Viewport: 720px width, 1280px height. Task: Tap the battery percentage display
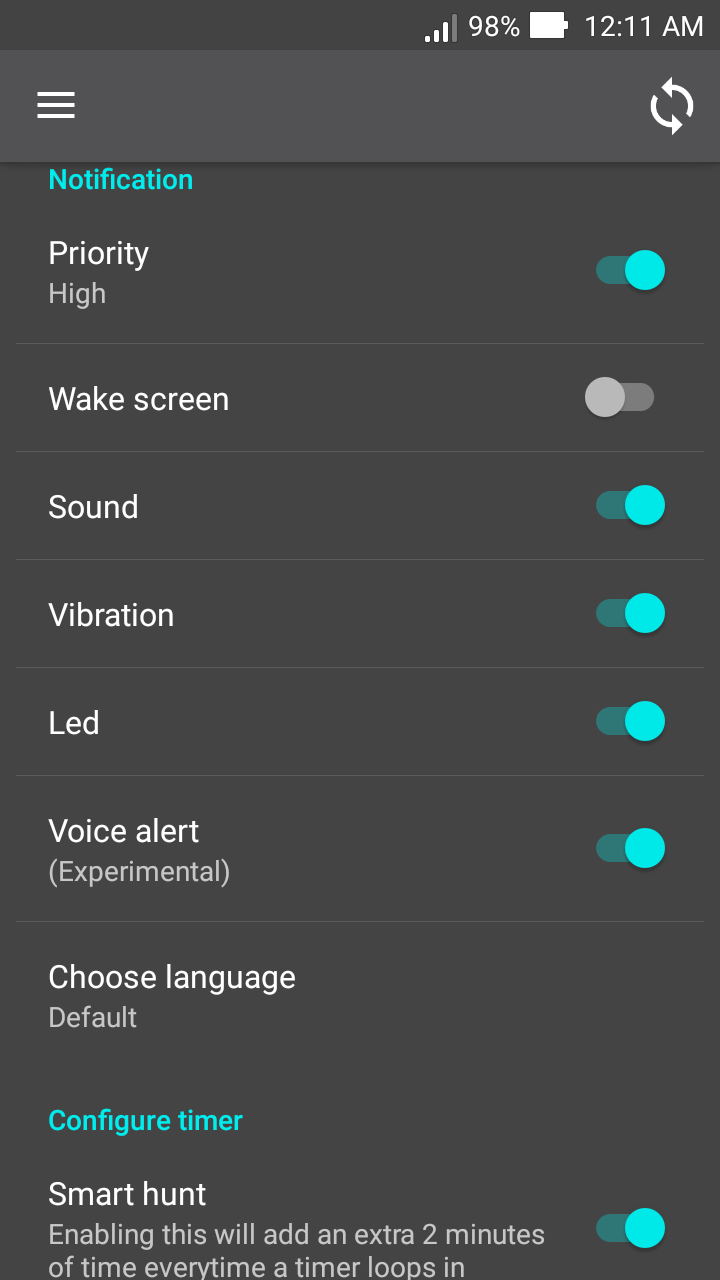[x=489, y=25]
